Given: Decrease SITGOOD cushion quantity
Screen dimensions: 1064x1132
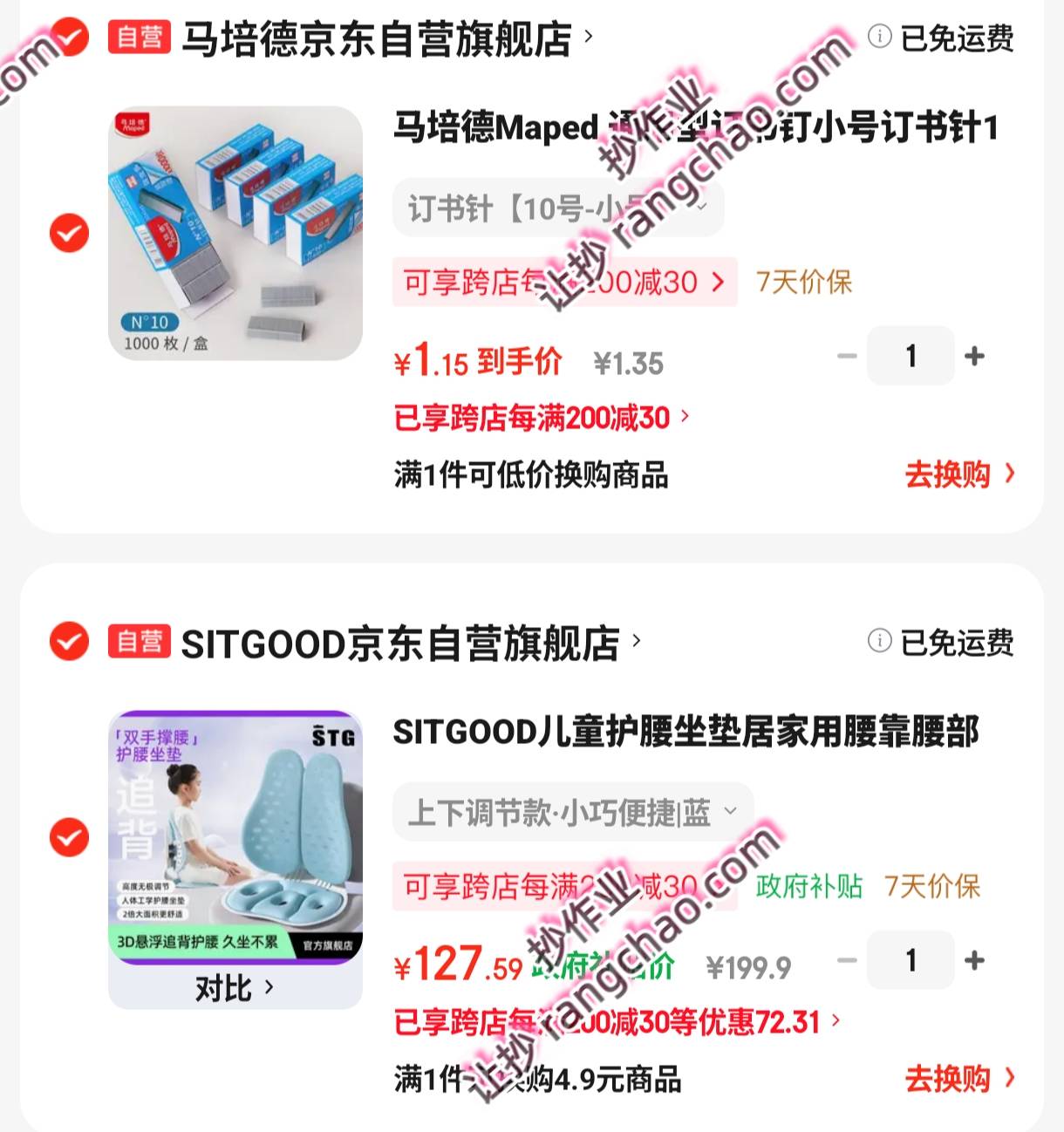Looking at the screenshot, I should (847, 960).
